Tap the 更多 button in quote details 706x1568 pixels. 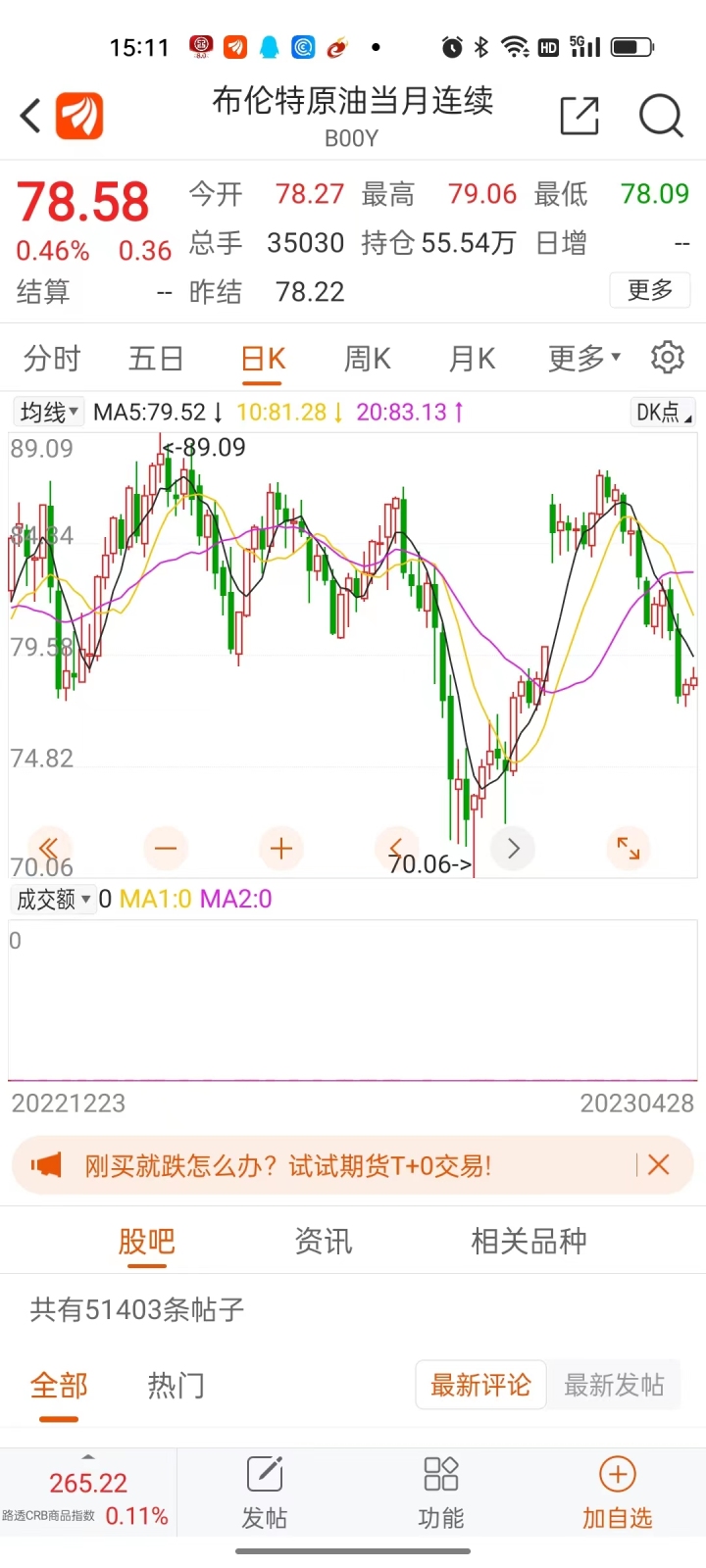pos(650,290)
